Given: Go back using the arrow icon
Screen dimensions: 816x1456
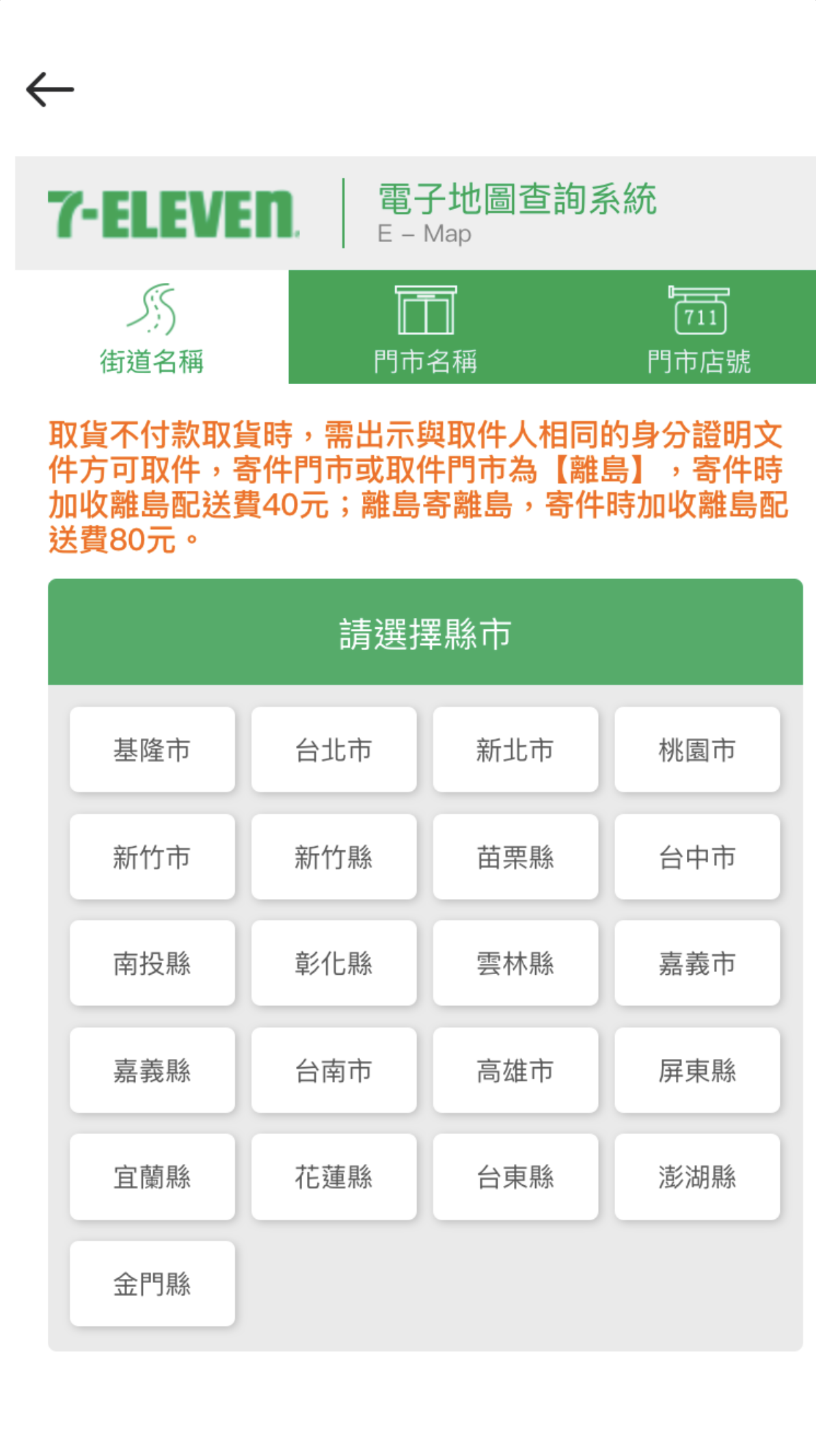Looking at the screenshot, I should pyautogui.click(x=50, y=90).
